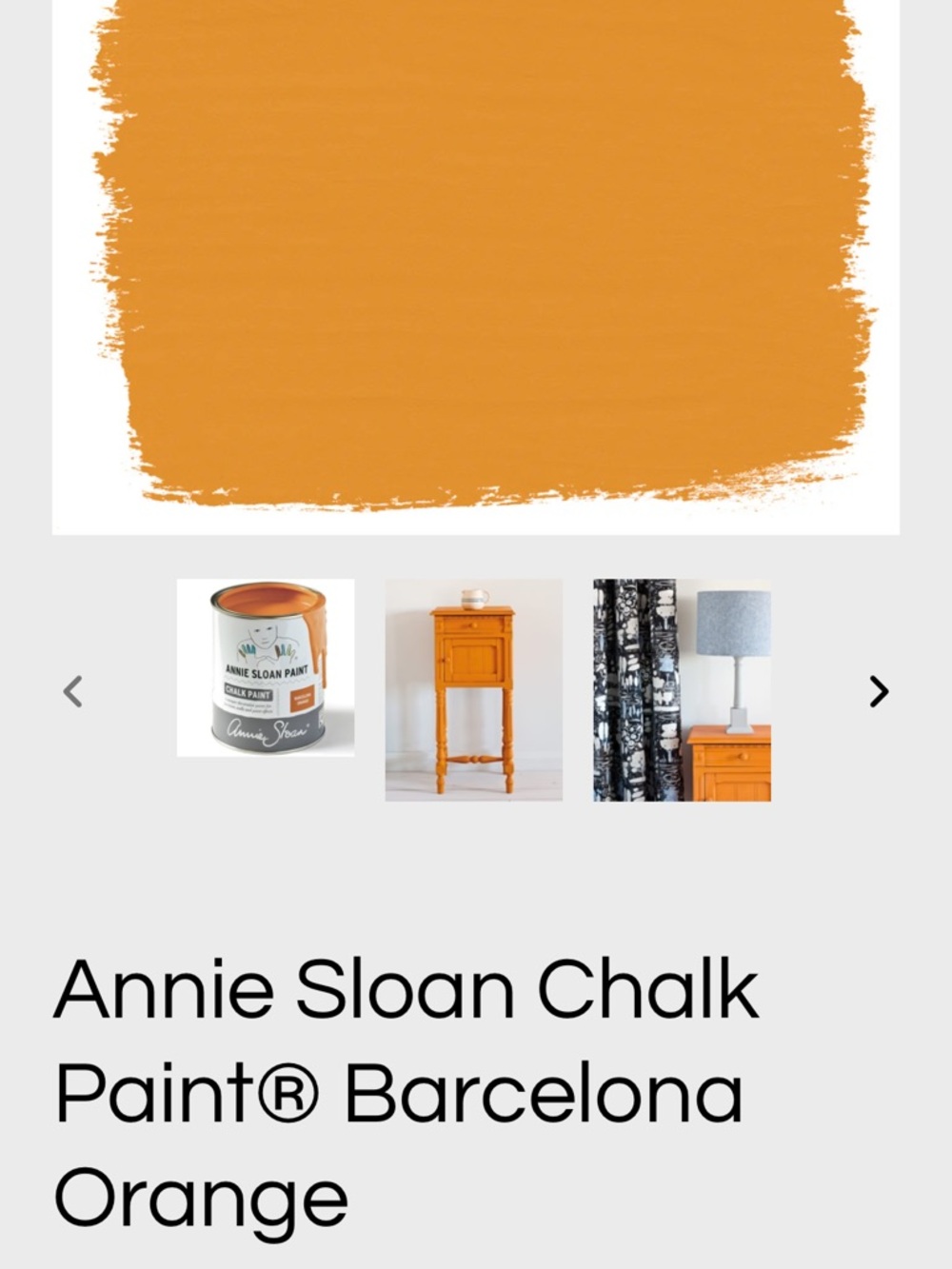Select the styled room scene image
The image size is (952, 1269).
click(x=681, y=690)
